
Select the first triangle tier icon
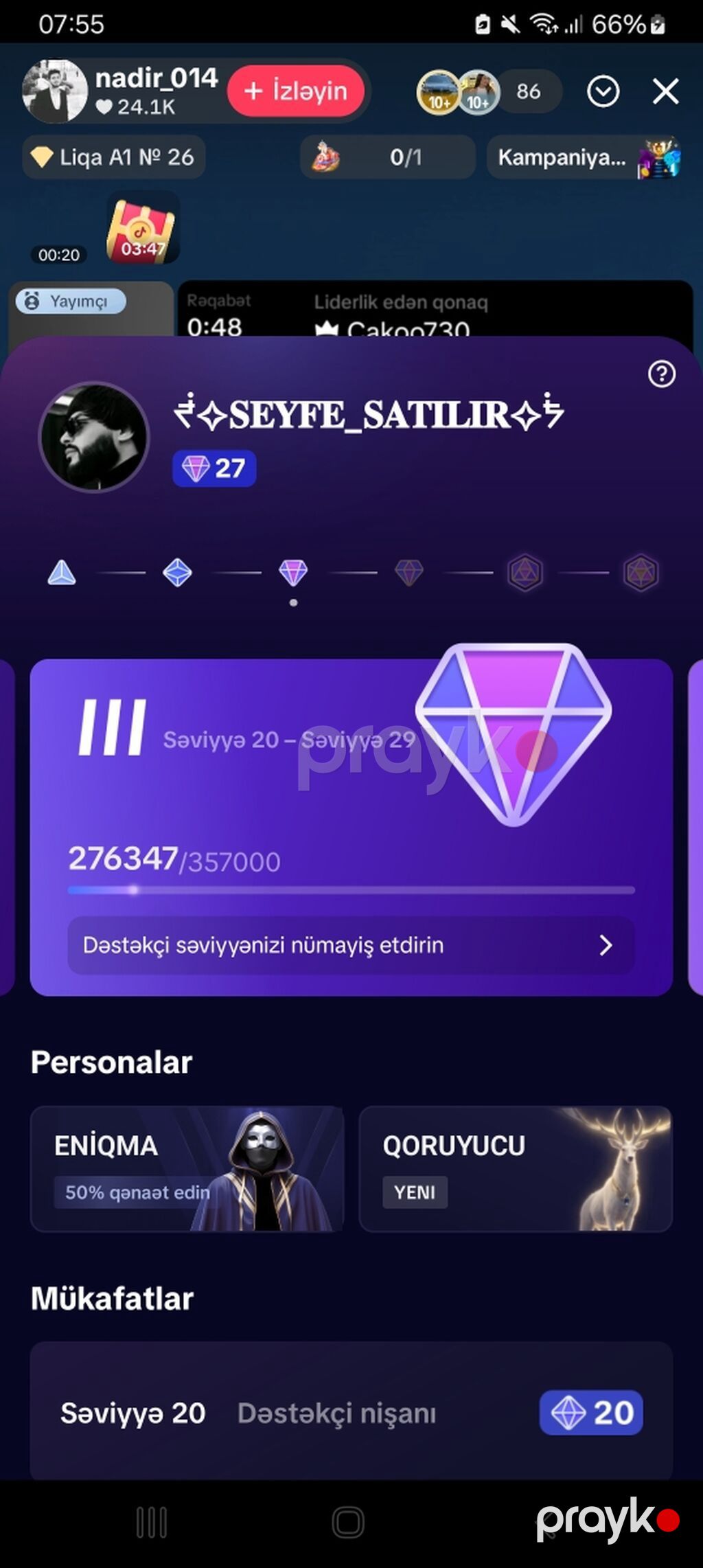[x=62, y=572]
